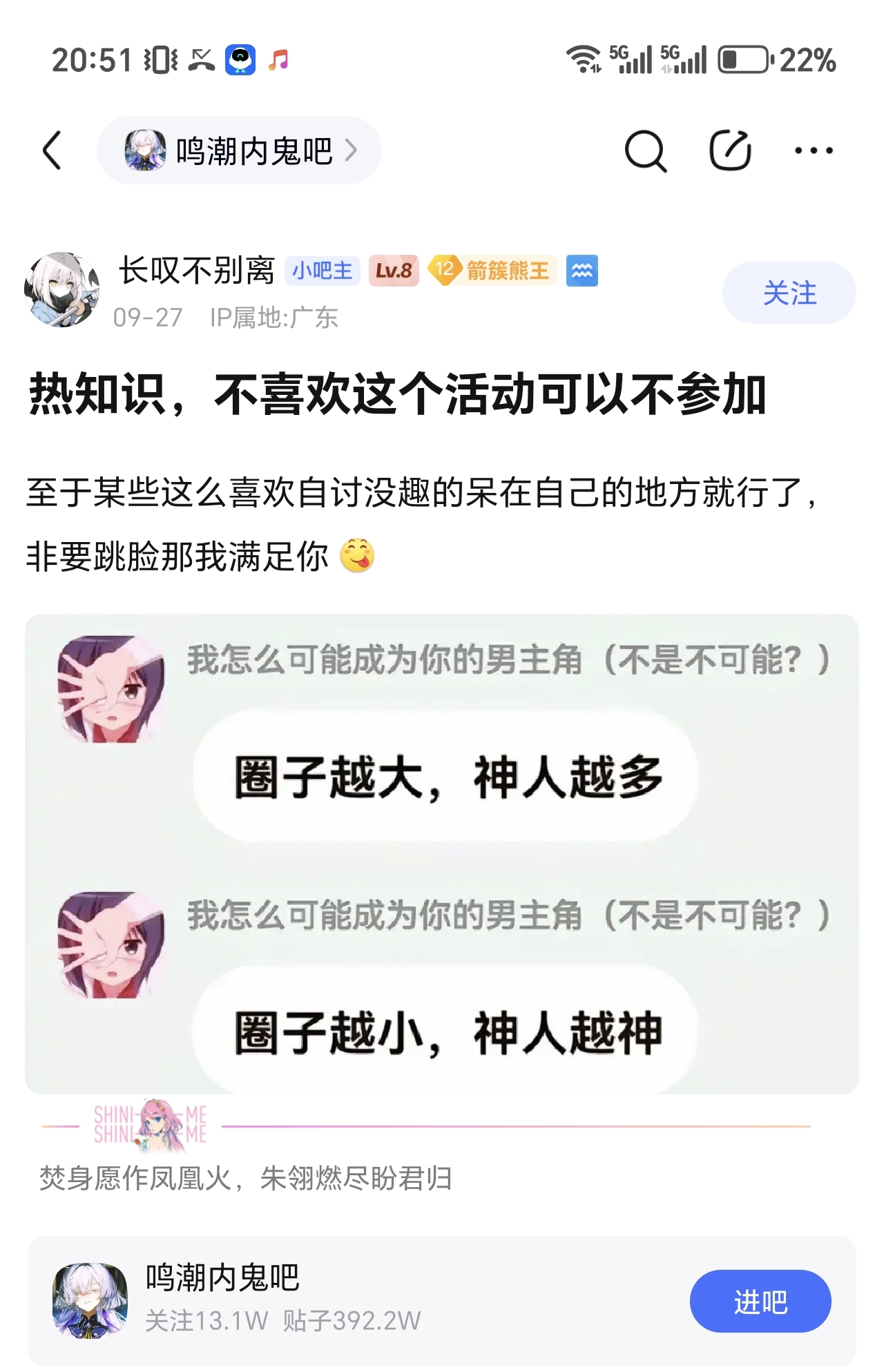This screenshot has height=1372, width=884.
Task: Enter the forum via 进吧 button
Action: pos(760,1302)
